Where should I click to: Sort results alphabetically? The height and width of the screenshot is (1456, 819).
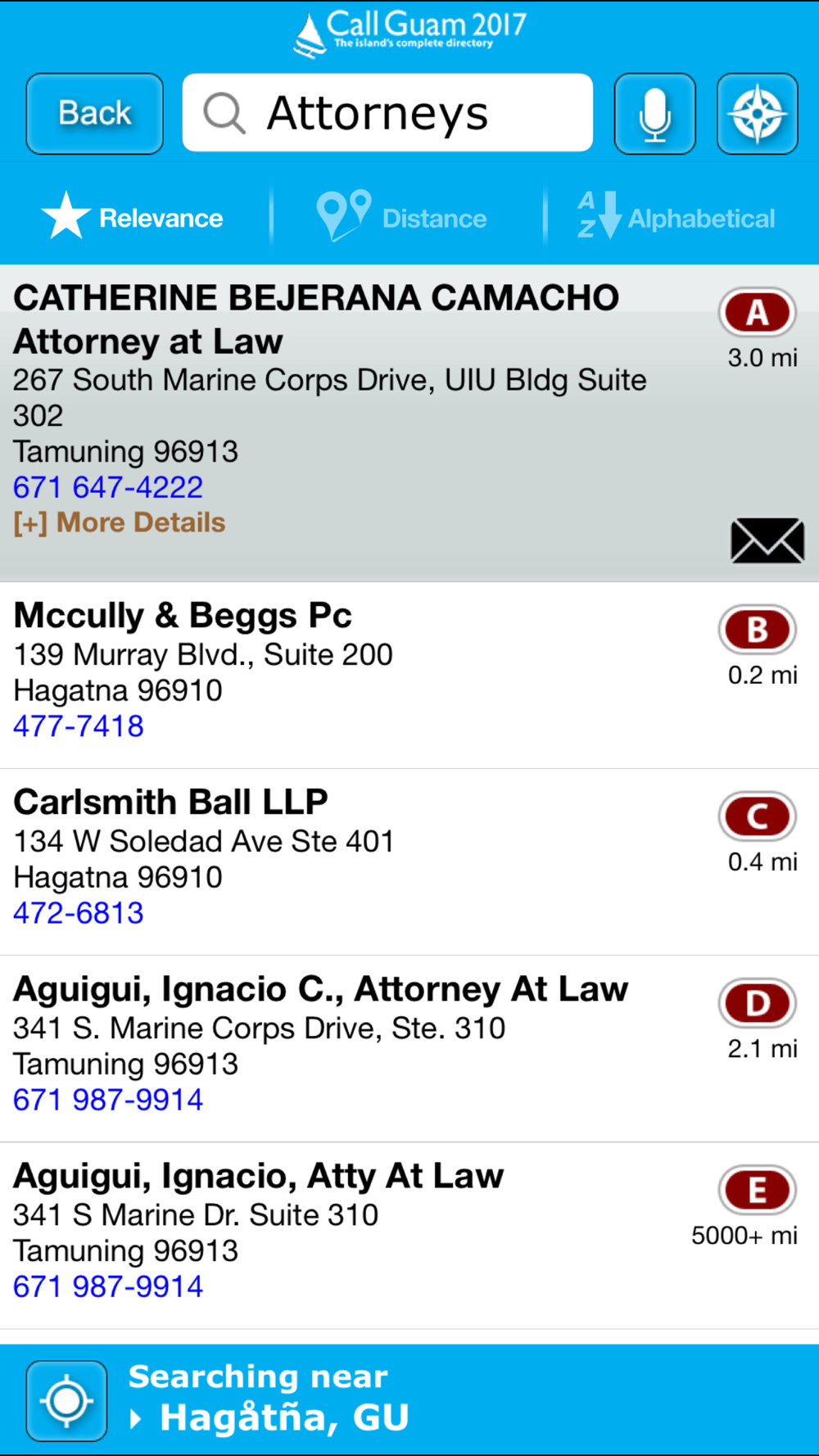(676, 217)
